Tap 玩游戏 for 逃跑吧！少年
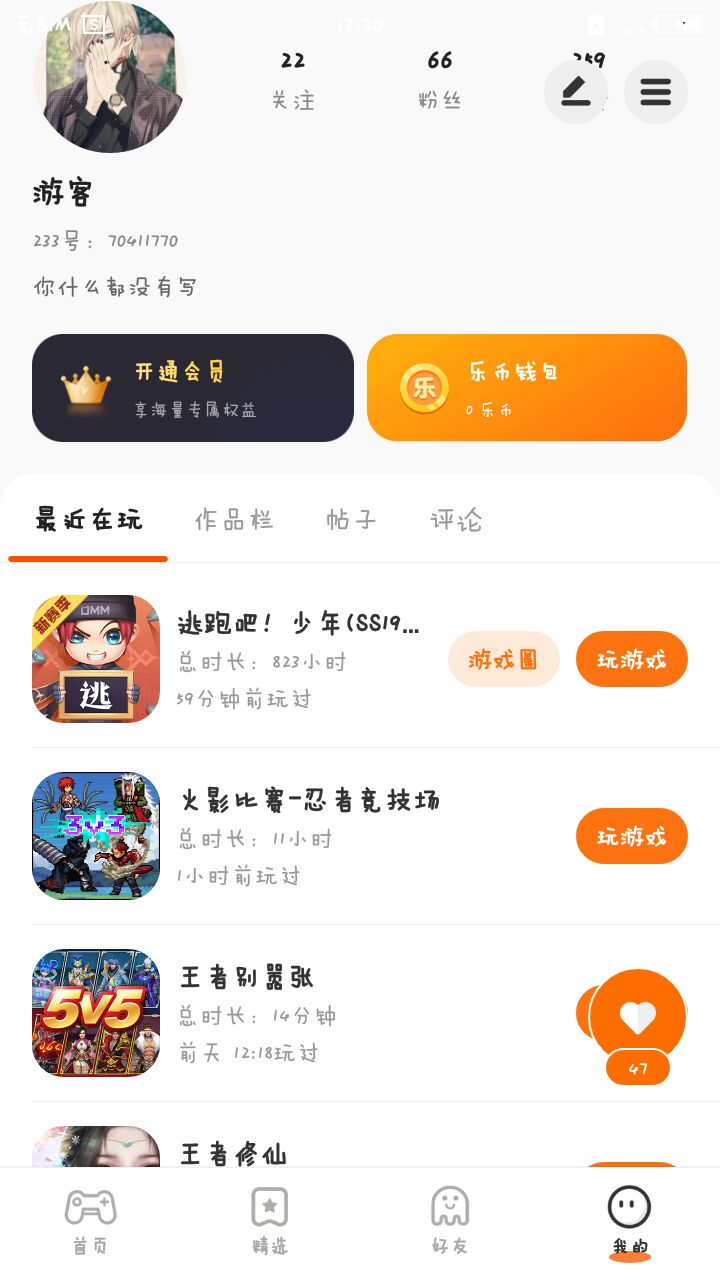 click(631, 659)
